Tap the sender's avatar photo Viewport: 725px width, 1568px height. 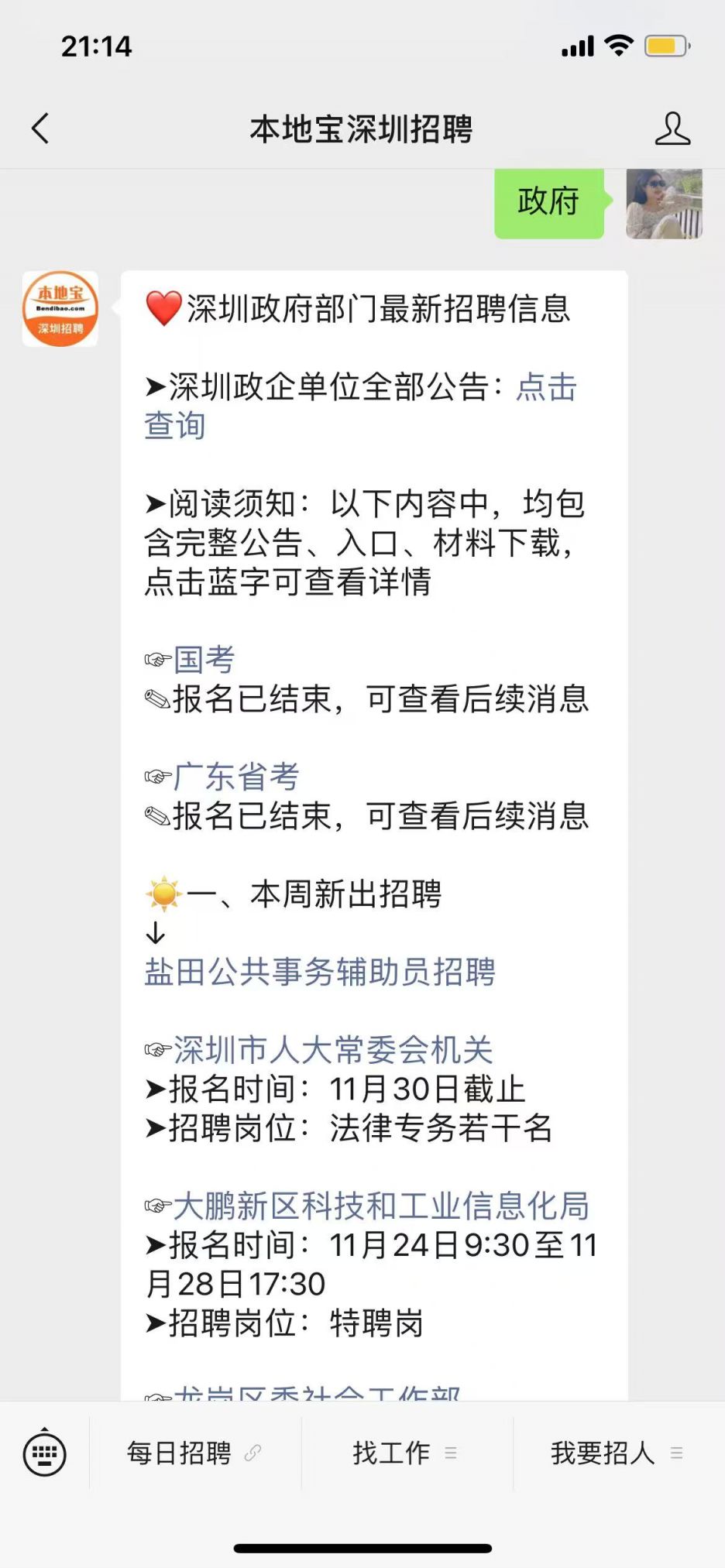pos(664,203)
